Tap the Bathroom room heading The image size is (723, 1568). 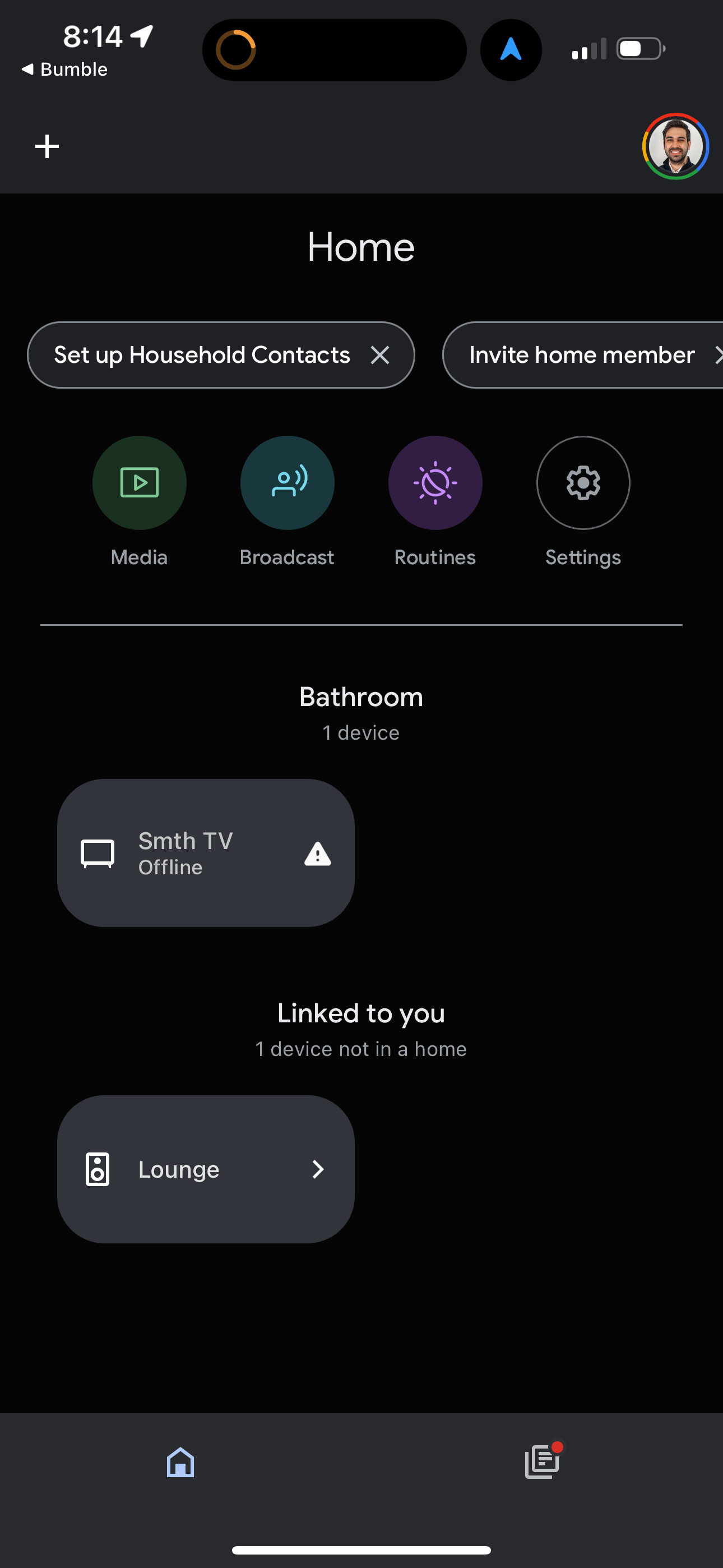tap(361, 697)
